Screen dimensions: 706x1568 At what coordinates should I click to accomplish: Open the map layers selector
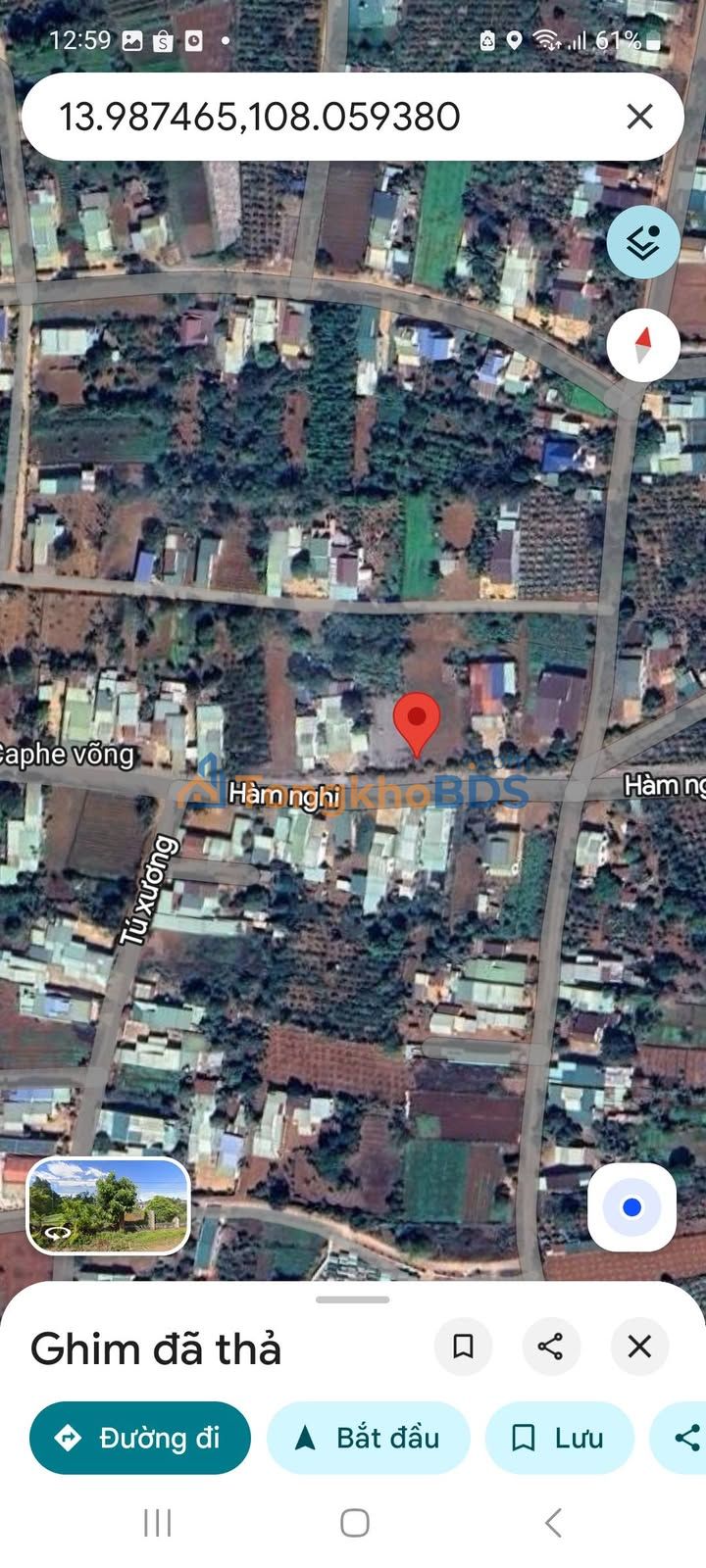click(x=643, y=242)
